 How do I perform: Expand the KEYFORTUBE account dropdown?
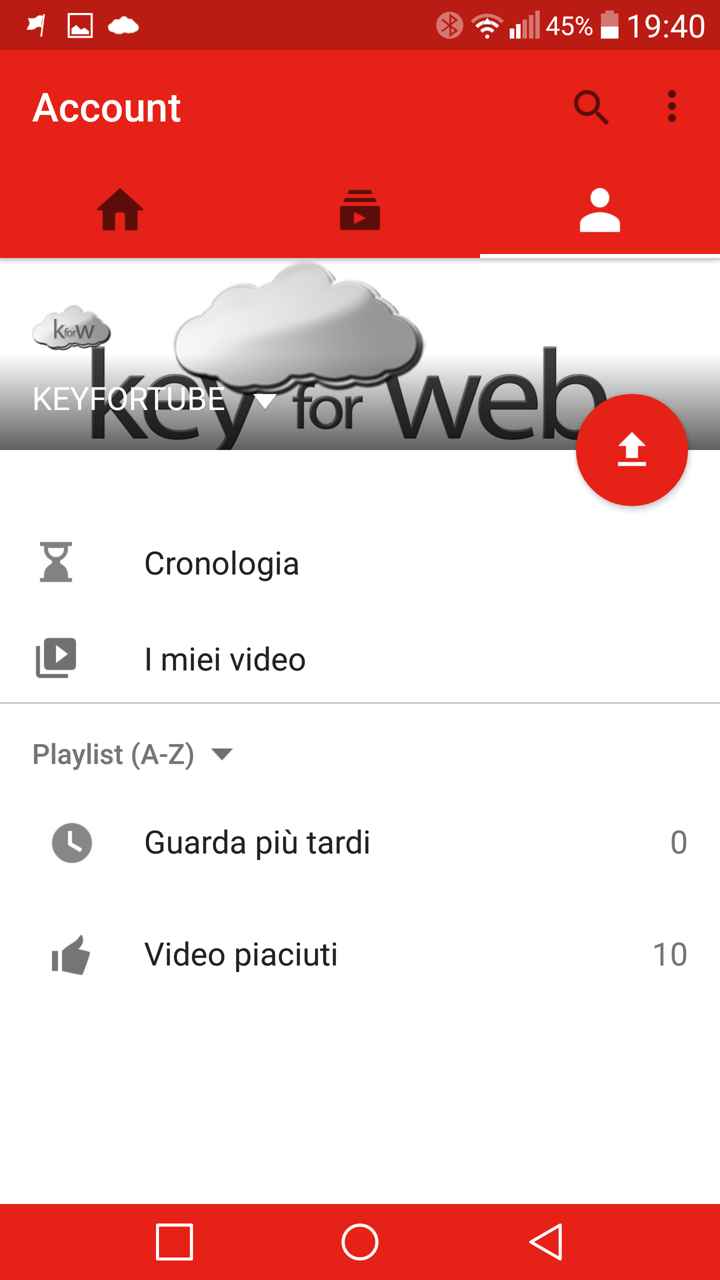[x=265, y=401]
